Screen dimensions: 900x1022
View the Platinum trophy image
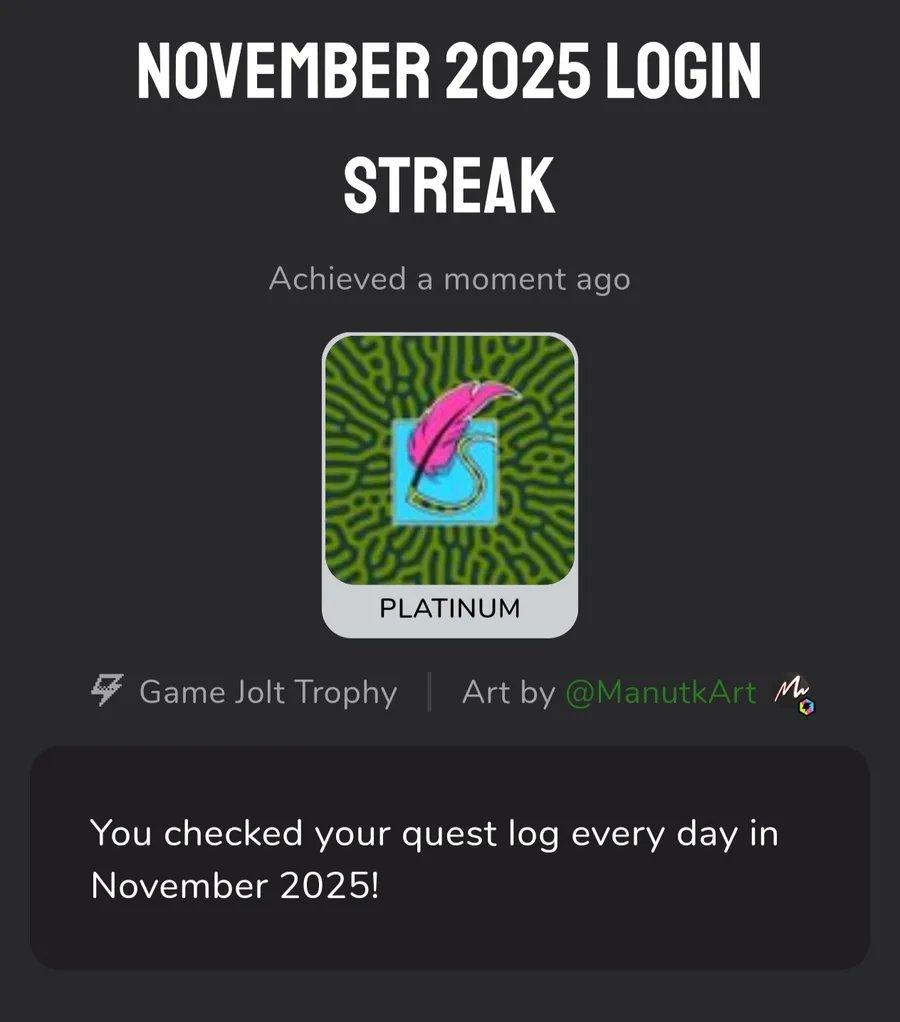(x=450, y=461)
